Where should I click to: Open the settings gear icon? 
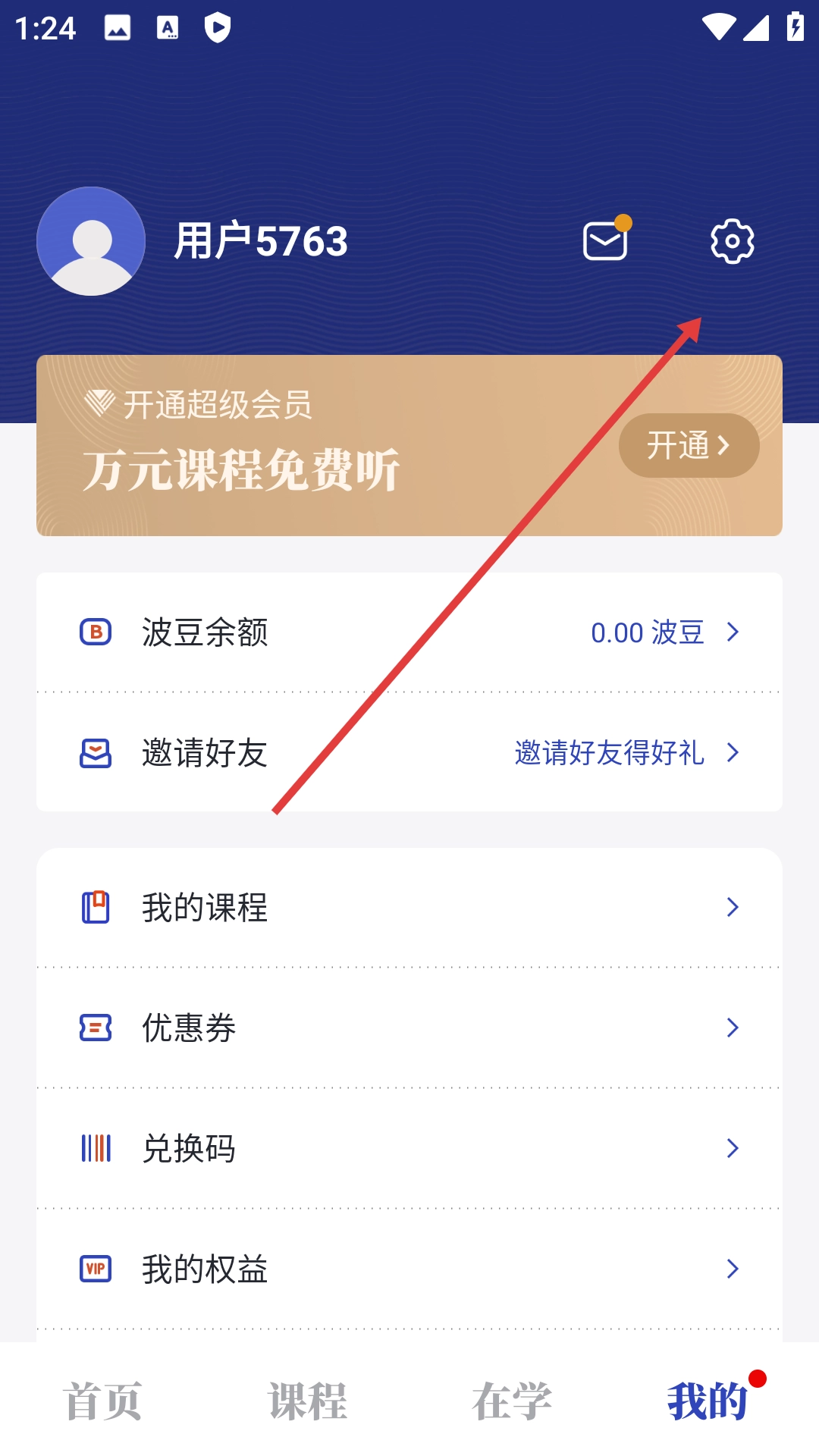pyautogui.click(x=732, y=241)
